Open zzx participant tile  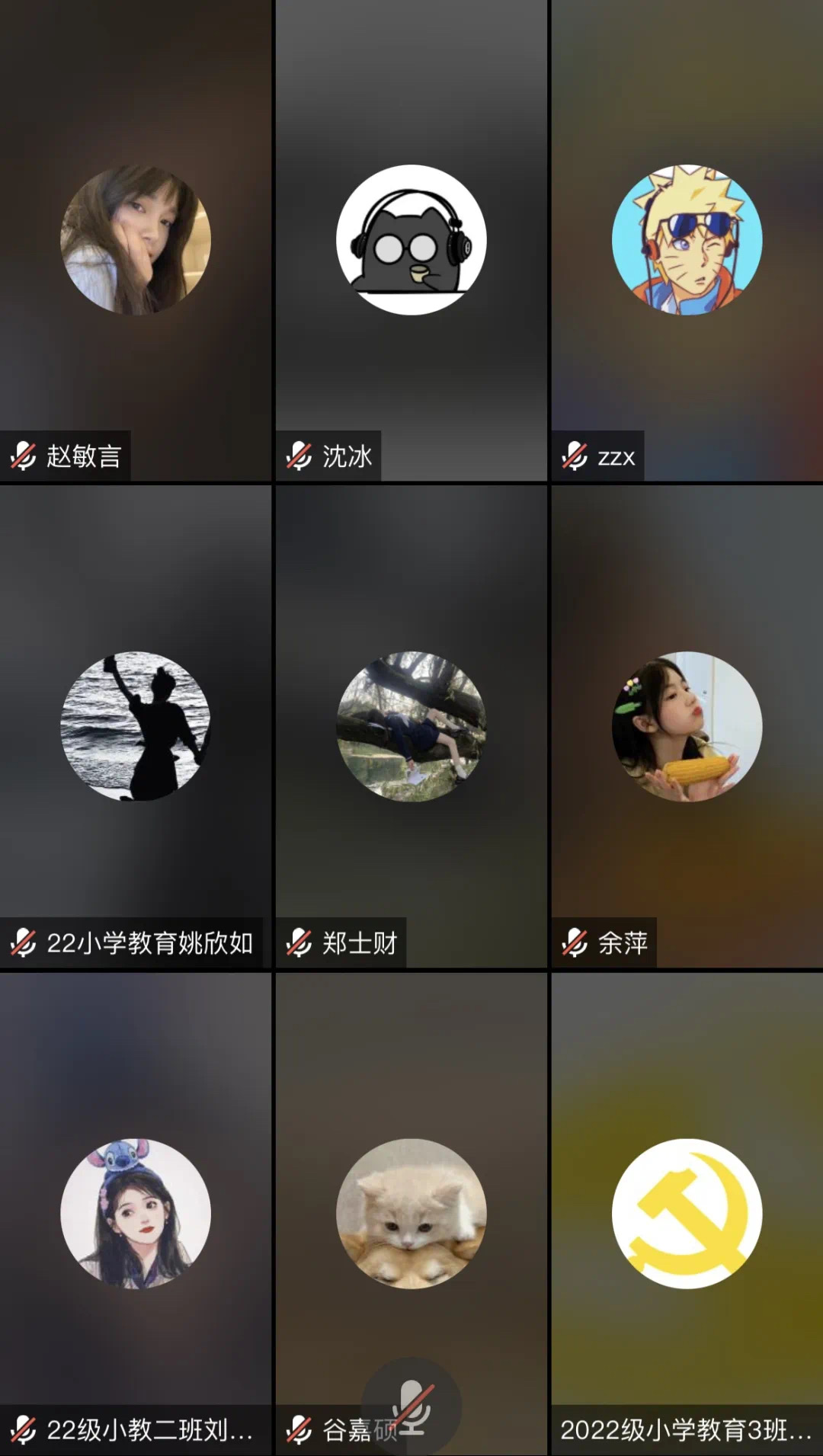[687, 240]
